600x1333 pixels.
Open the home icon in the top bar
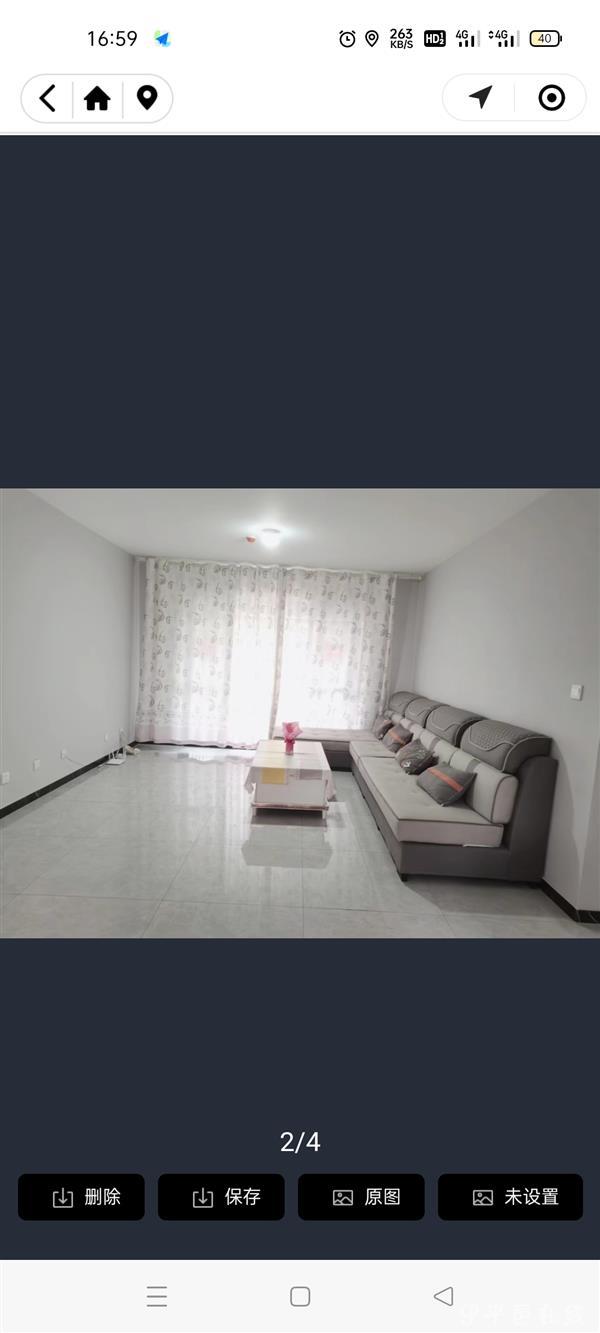[97, 98]
